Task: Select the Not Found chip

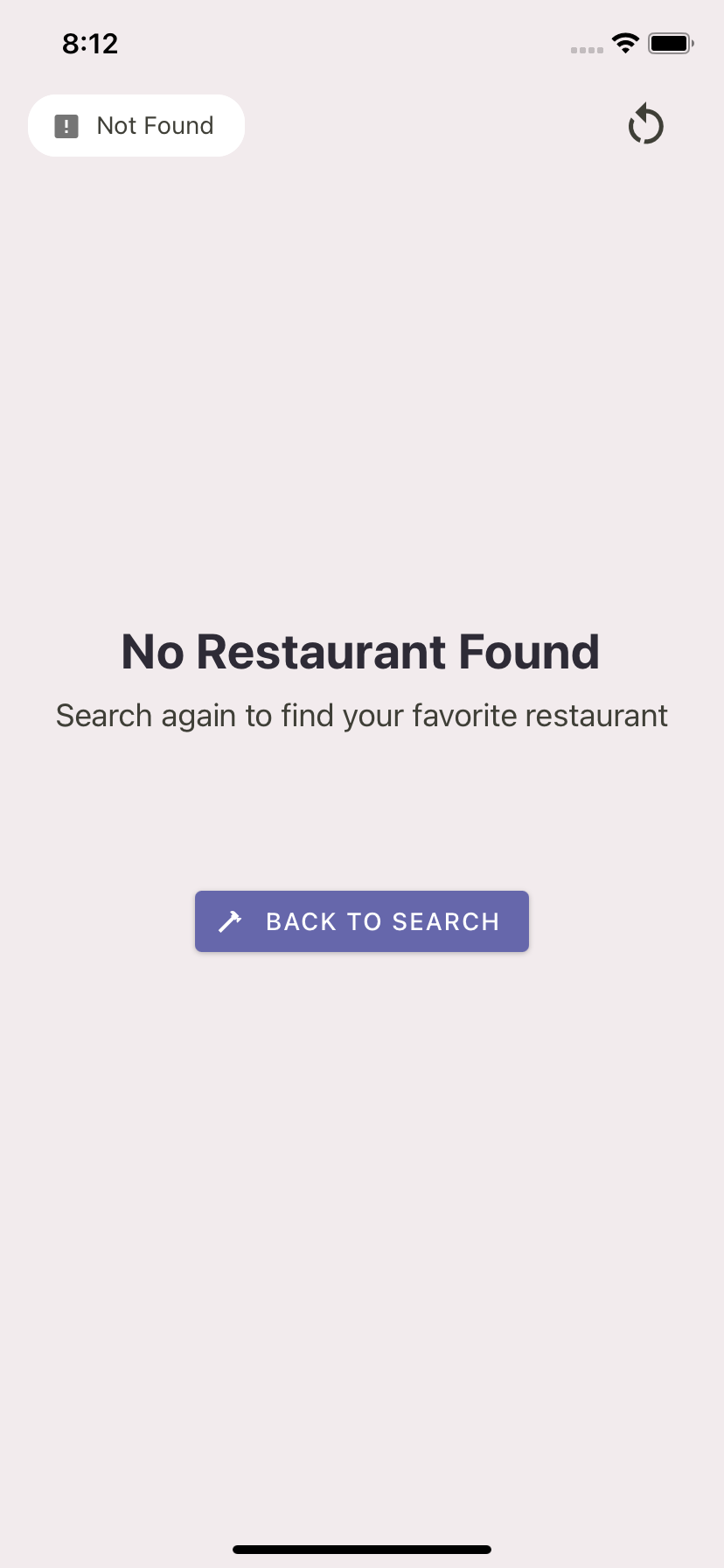Action: (136, 126)
